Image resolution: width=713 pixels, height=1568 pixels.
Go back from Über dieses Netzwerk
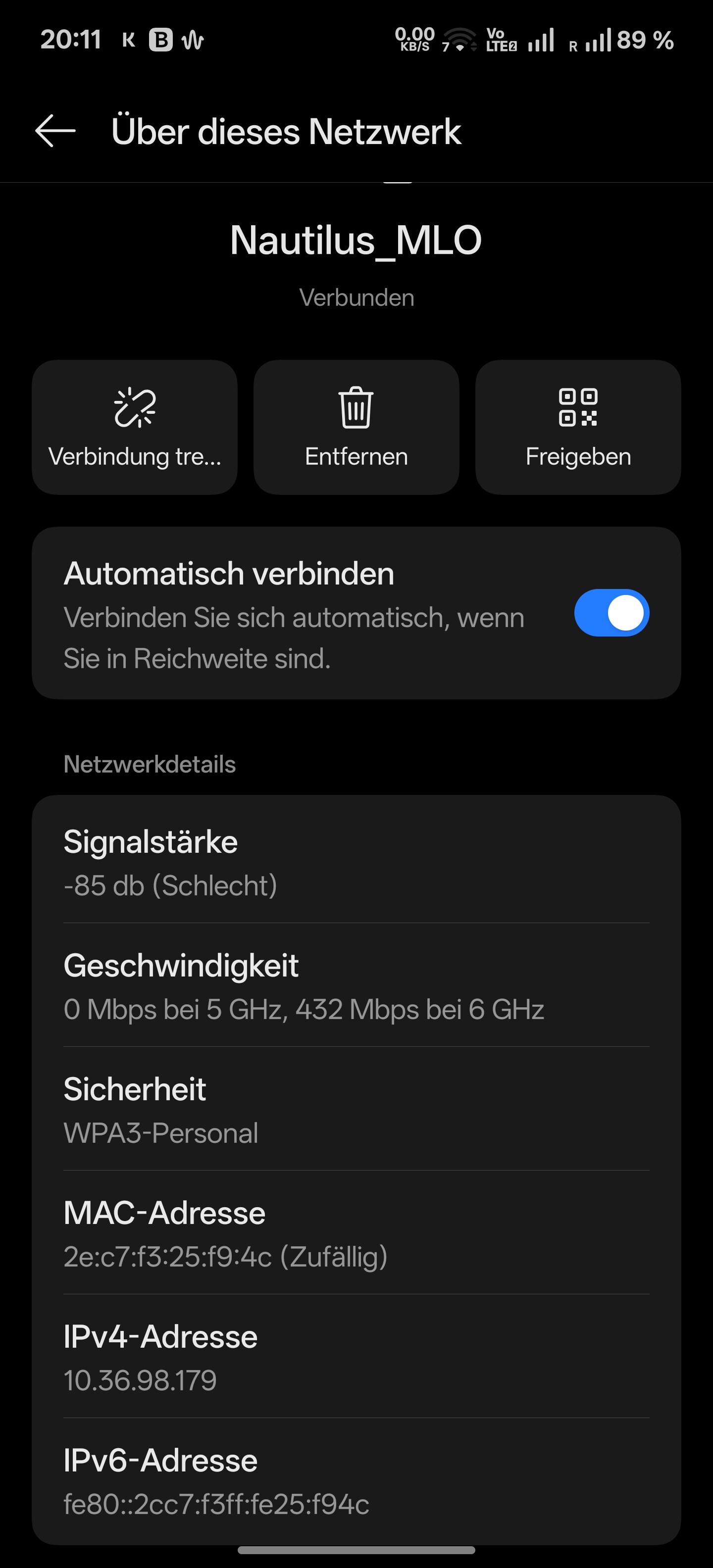click(x=55, y=131)
